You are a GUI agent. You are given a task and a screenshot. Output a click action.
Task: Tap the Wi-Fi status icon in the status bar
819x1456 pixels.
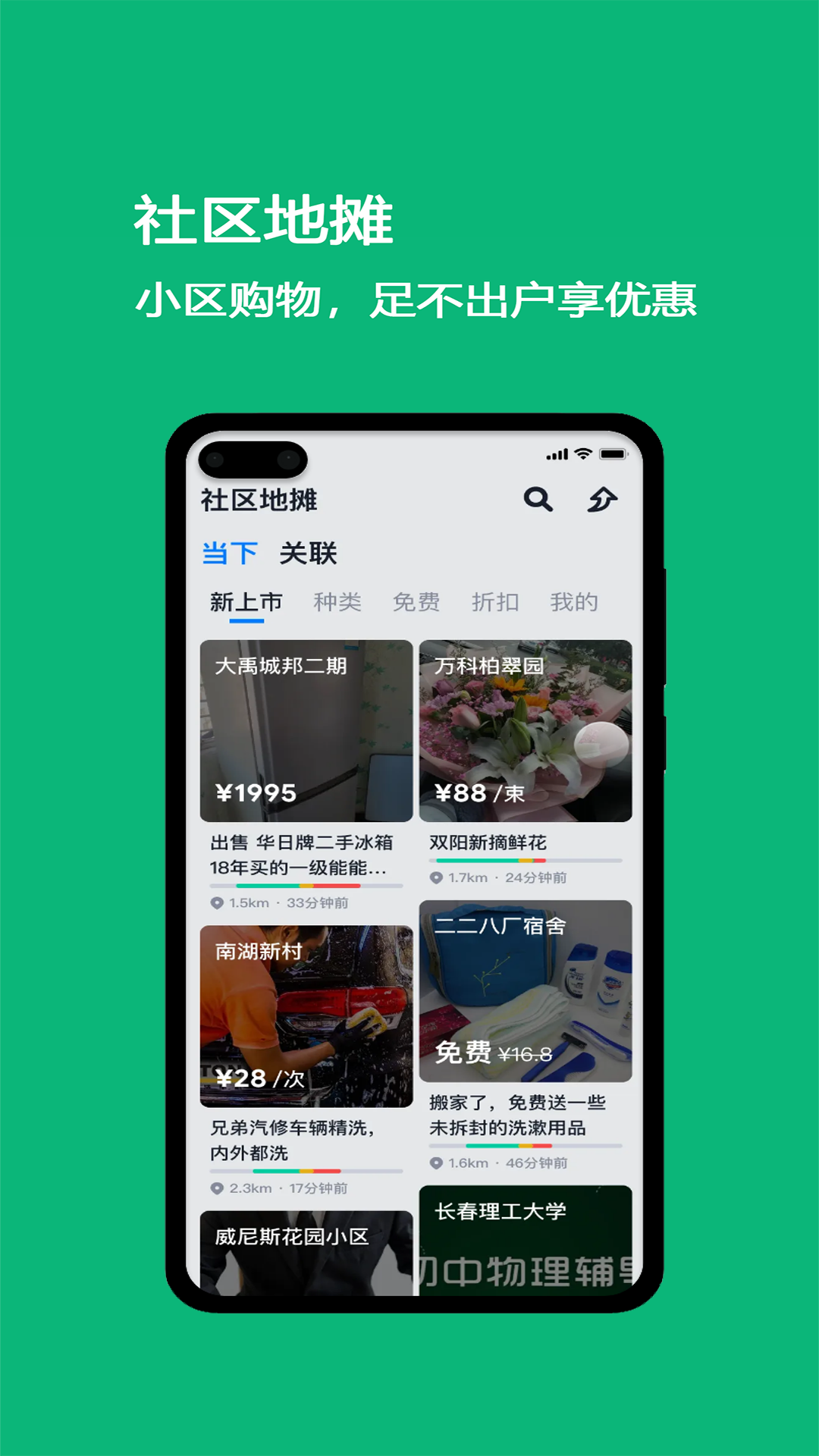tap(582, 453)
